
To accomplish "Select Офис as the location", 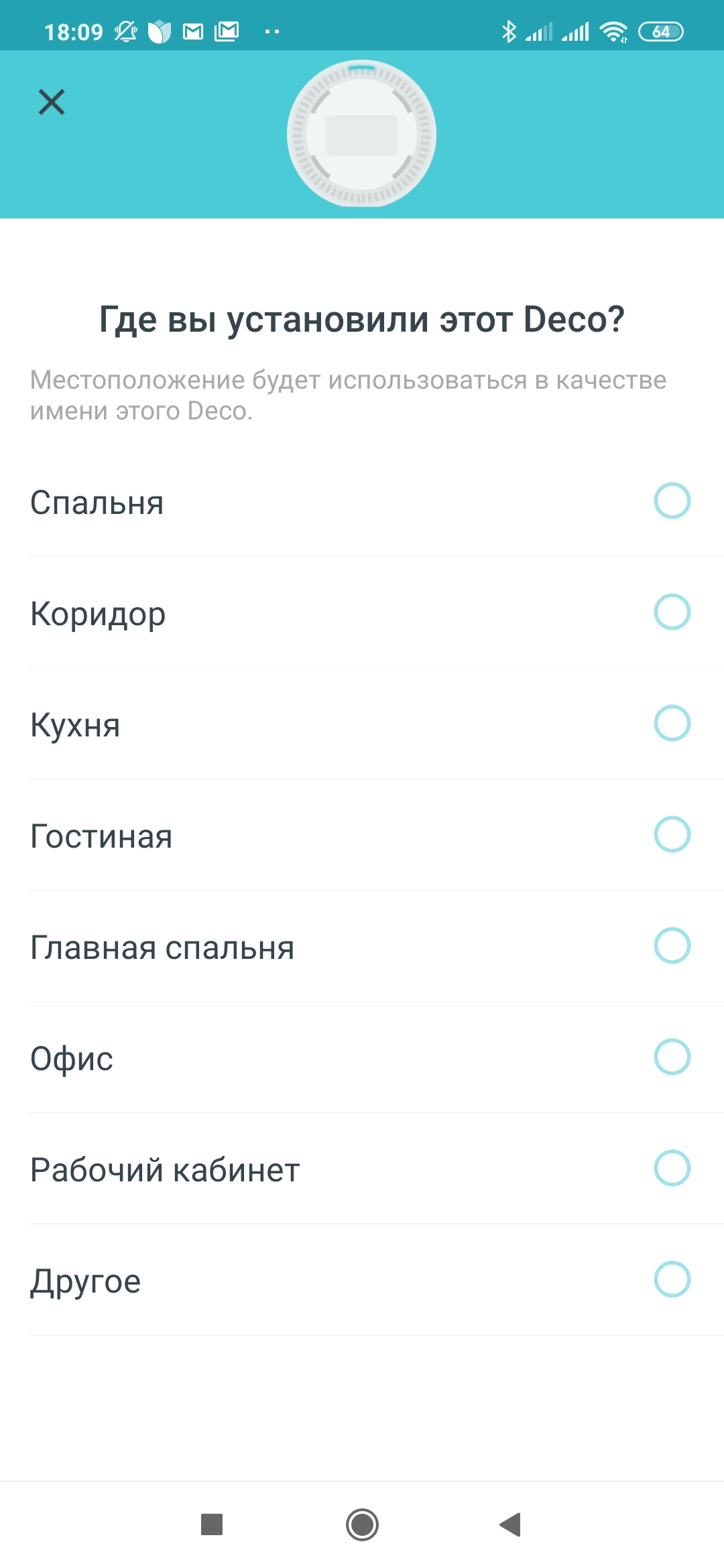I will point(672,1057).
